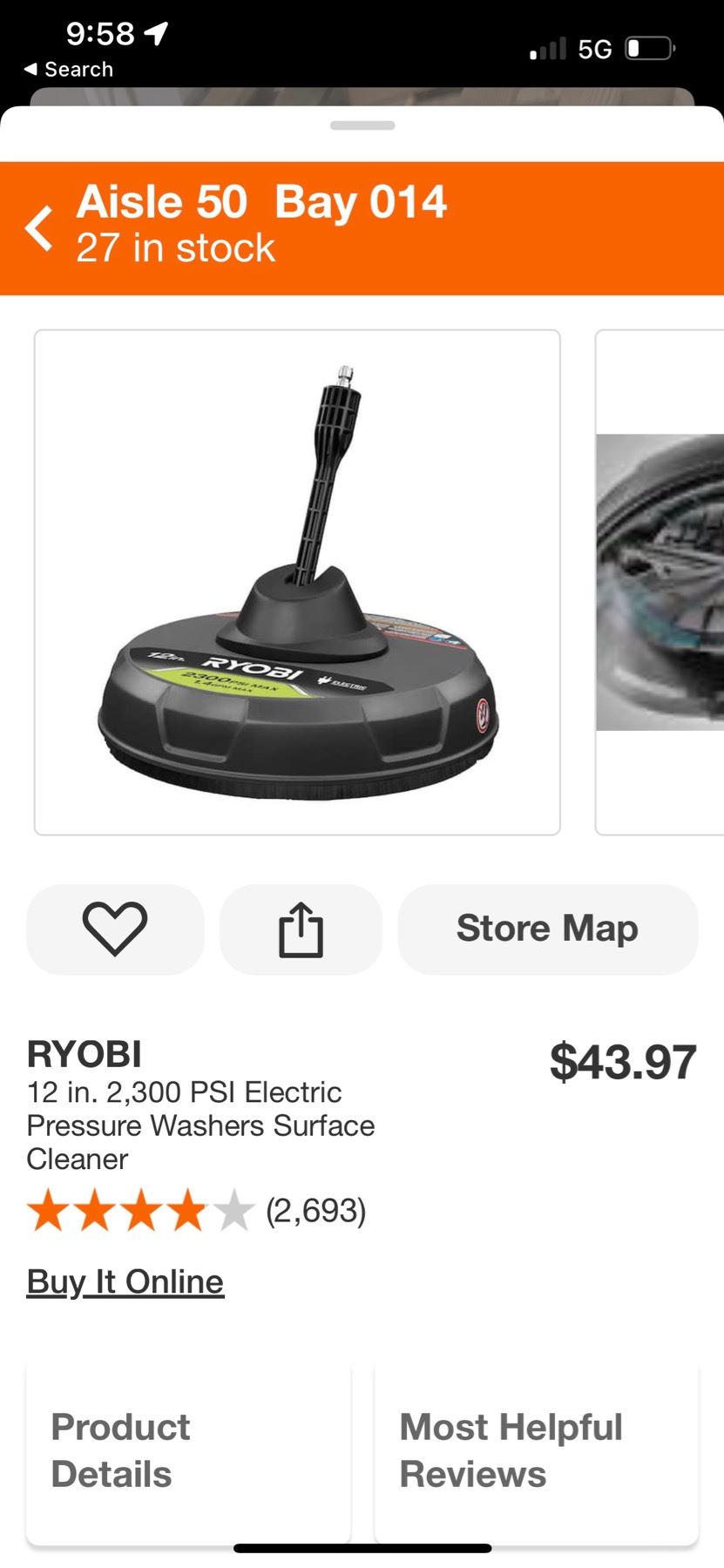The image size is (724, 1568).
Task: View Most Helpful Reviews
Action: point(536,1450)
